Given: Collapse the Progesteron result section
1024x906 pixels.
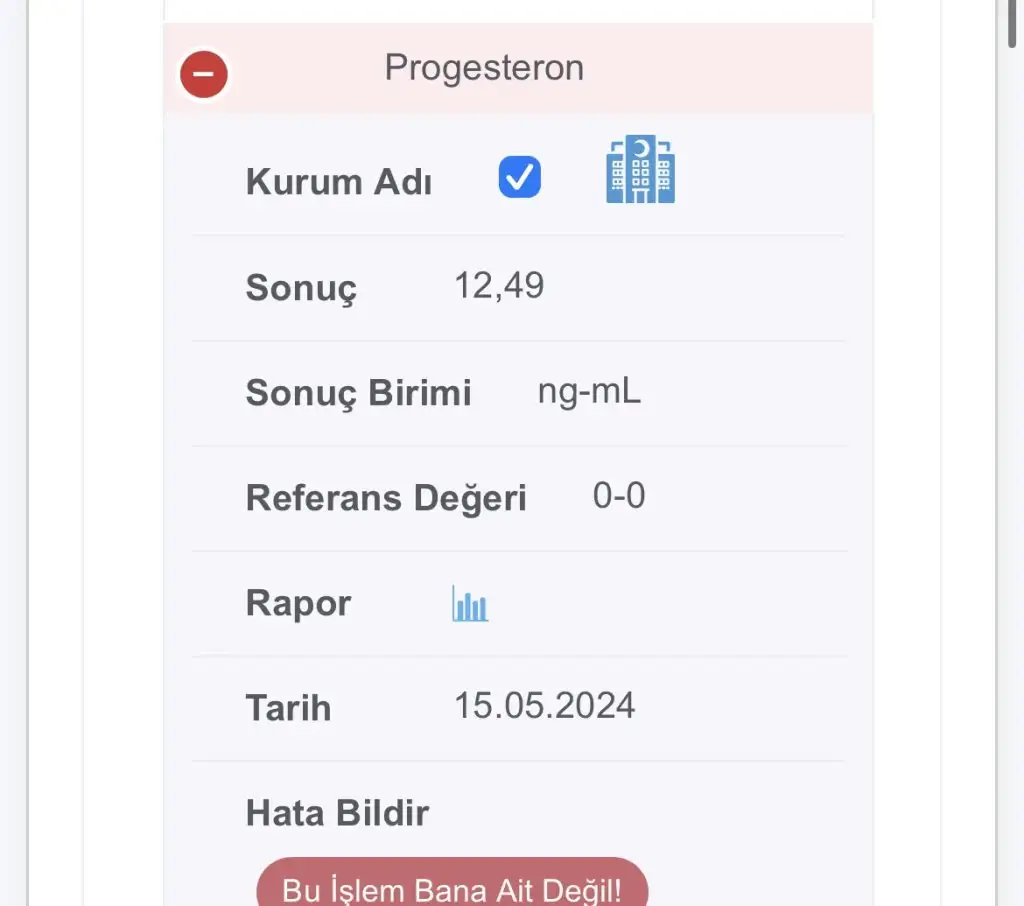Looking at the screenshot, I should 204,74.
